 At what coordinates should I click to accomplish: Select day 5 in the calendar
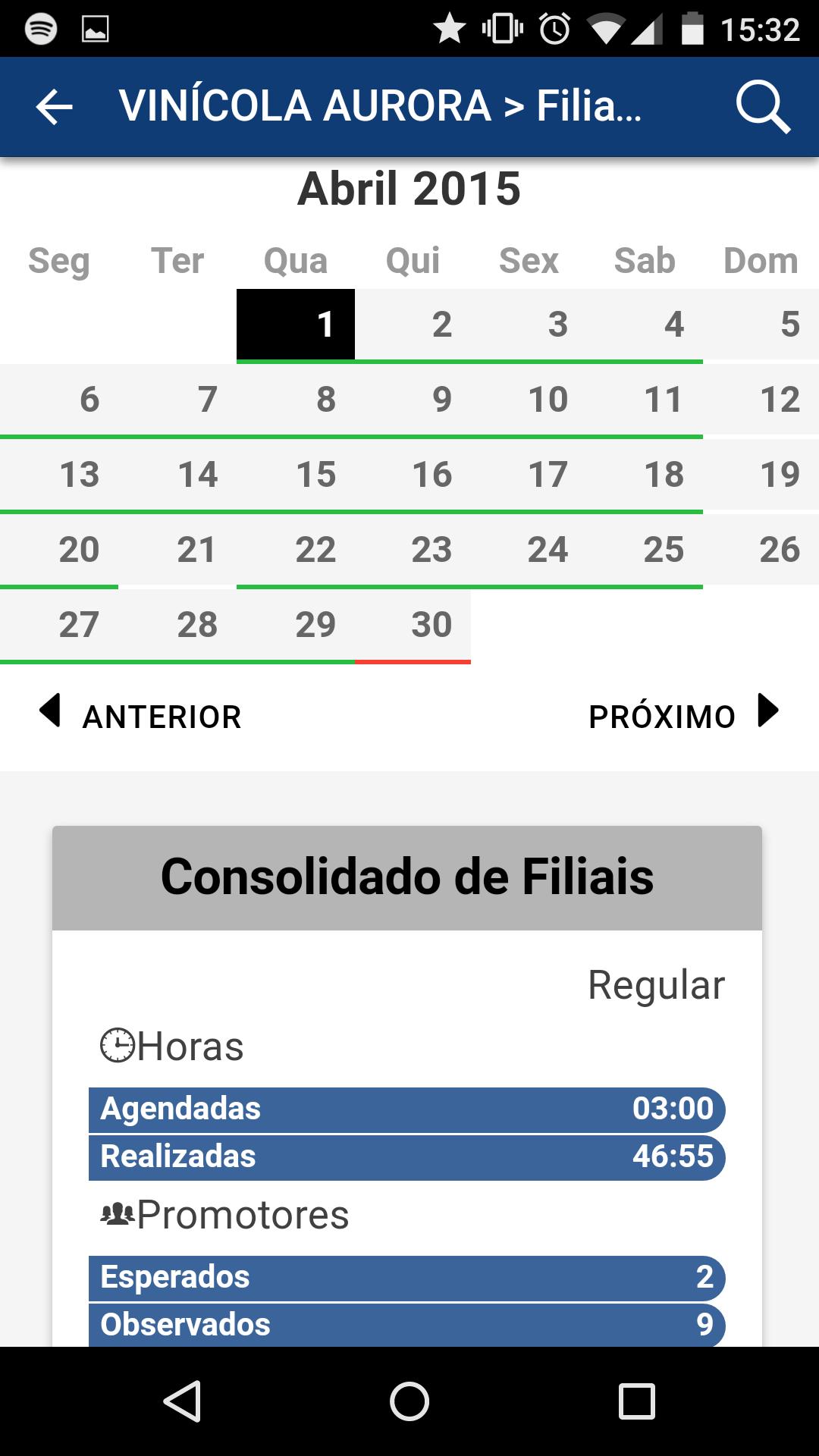(x=761, y=325)
